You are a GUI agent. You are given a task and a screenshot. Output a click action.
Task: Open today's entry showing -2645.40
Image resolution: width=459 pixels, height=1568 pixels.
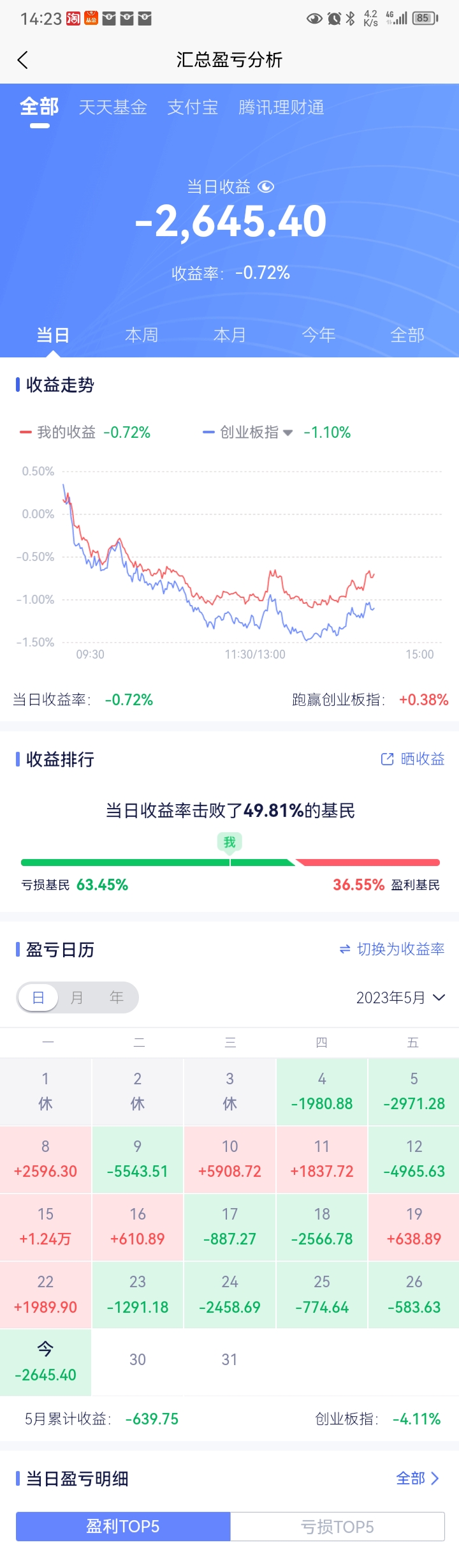[x=45, y=1362]
